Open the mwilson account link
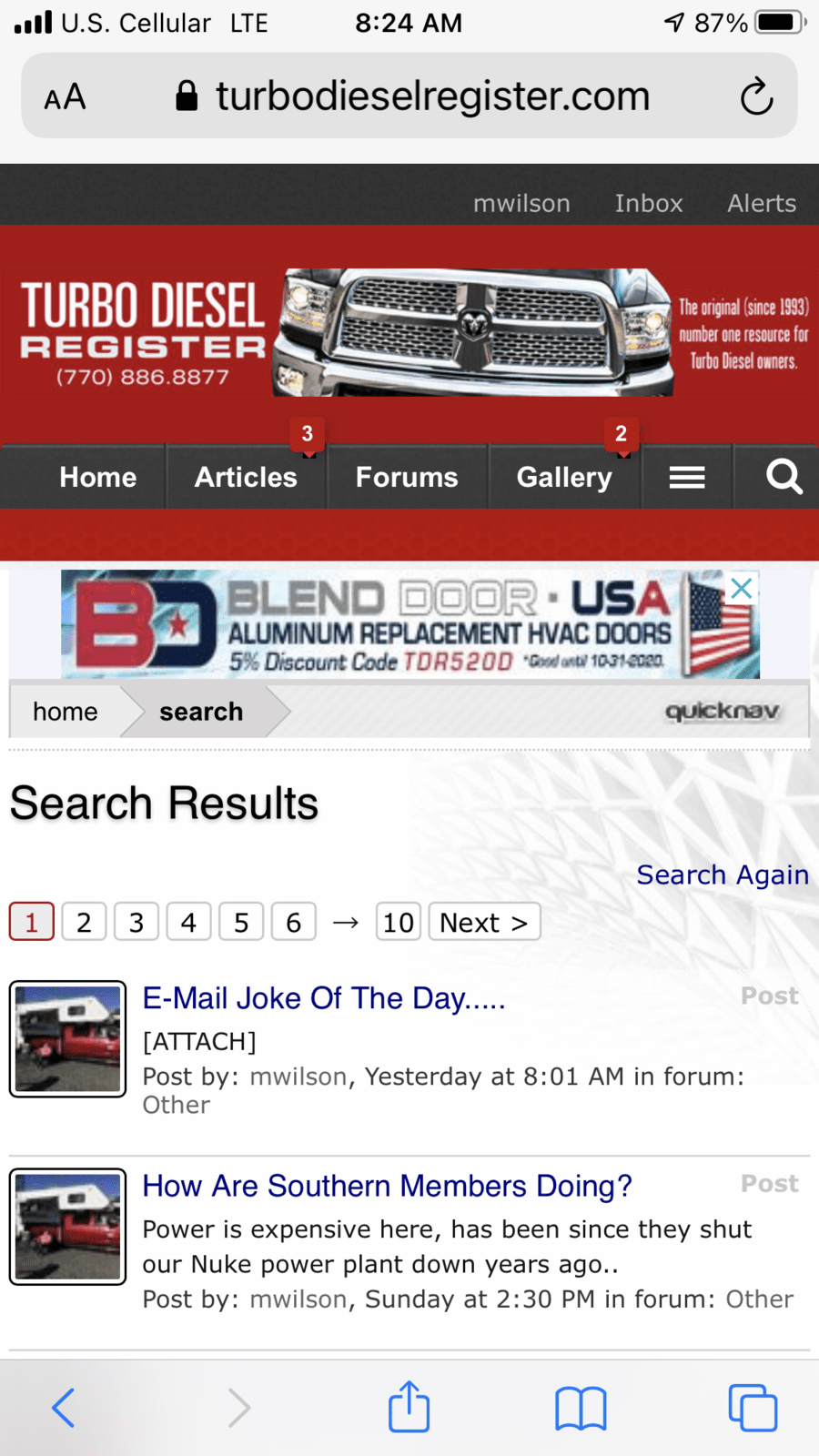 pyautogui.click(x=521, y=203)
